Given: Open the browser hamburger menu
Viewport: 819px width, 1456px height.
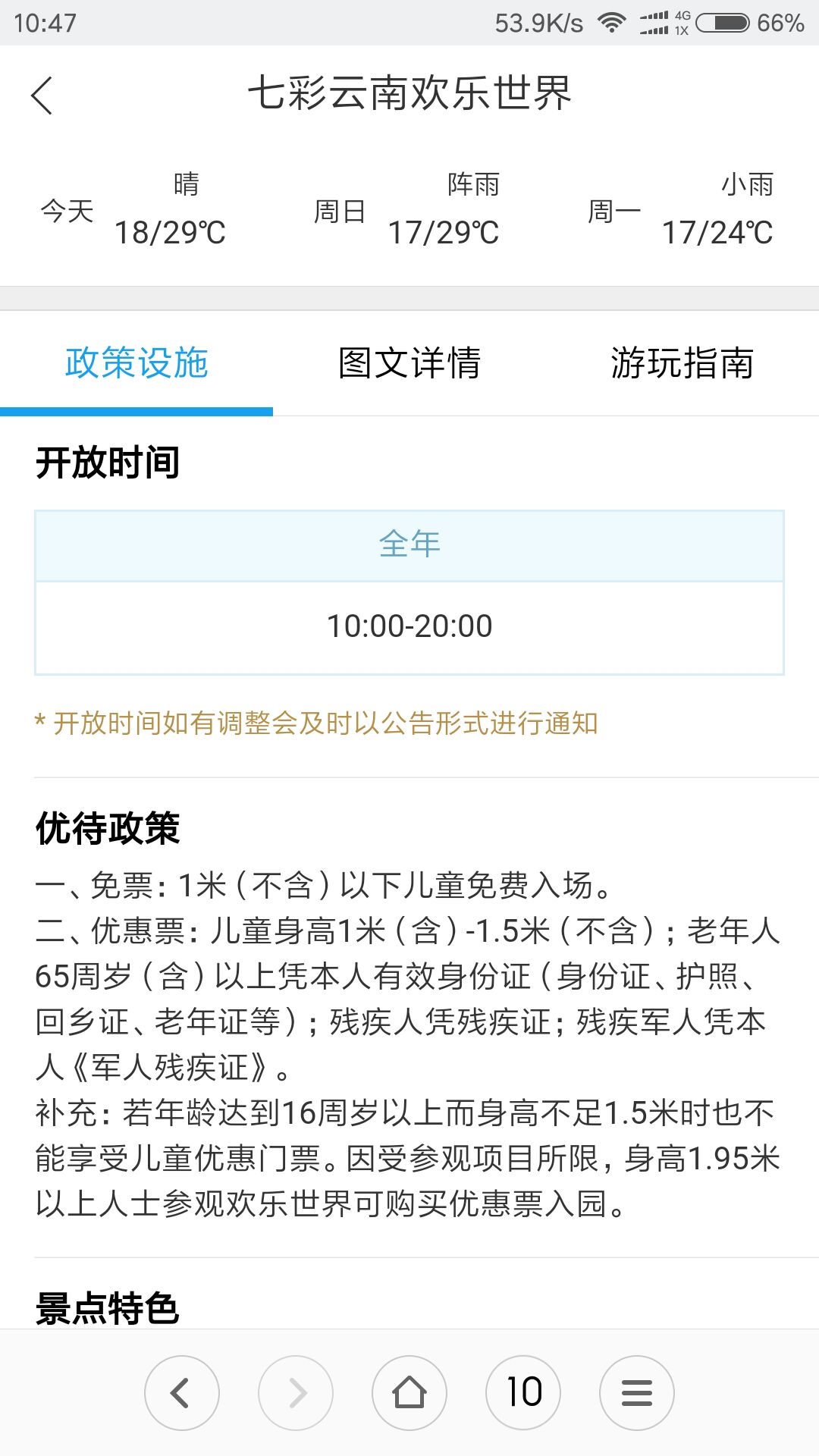Looking at the screenshot, I should click(637, 1393).
